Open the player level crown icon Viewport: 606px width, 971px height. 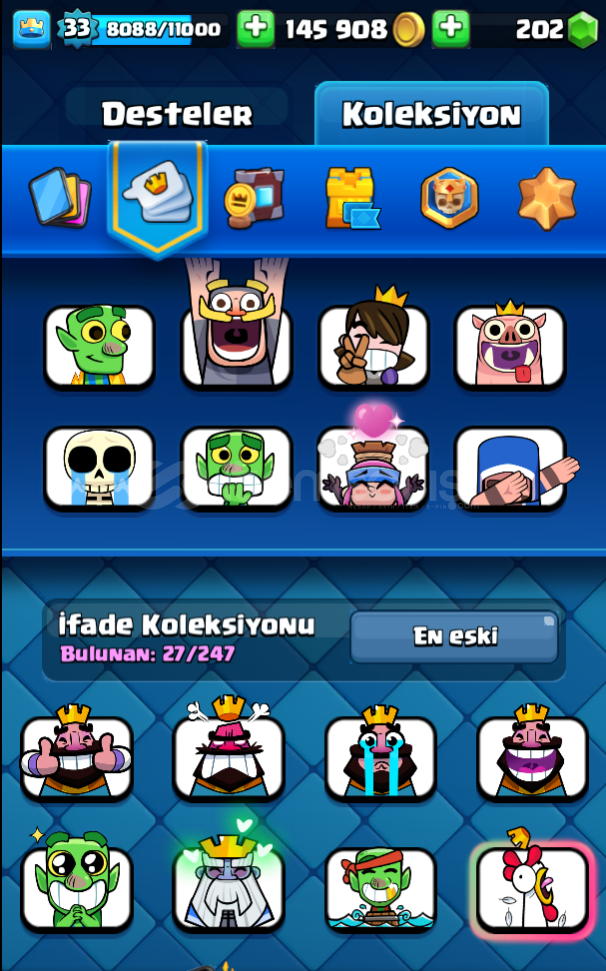[x=31, y=28]
